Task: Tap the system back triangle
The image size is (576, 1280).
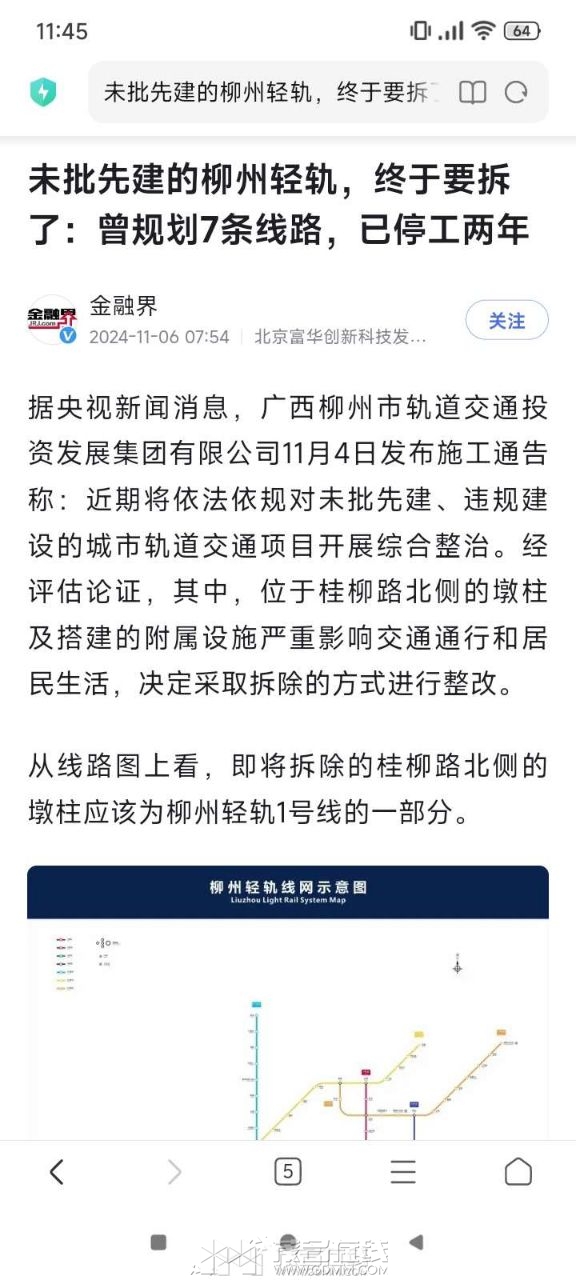Action: (417, 1242)
